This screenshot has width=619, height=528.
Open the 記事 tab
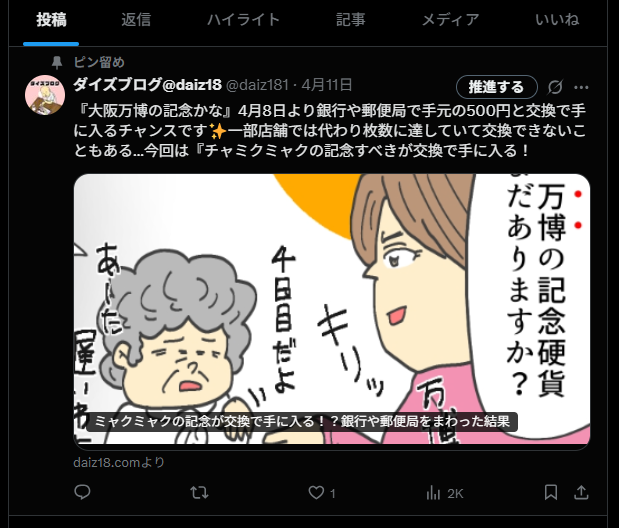(x=351, y=19)
